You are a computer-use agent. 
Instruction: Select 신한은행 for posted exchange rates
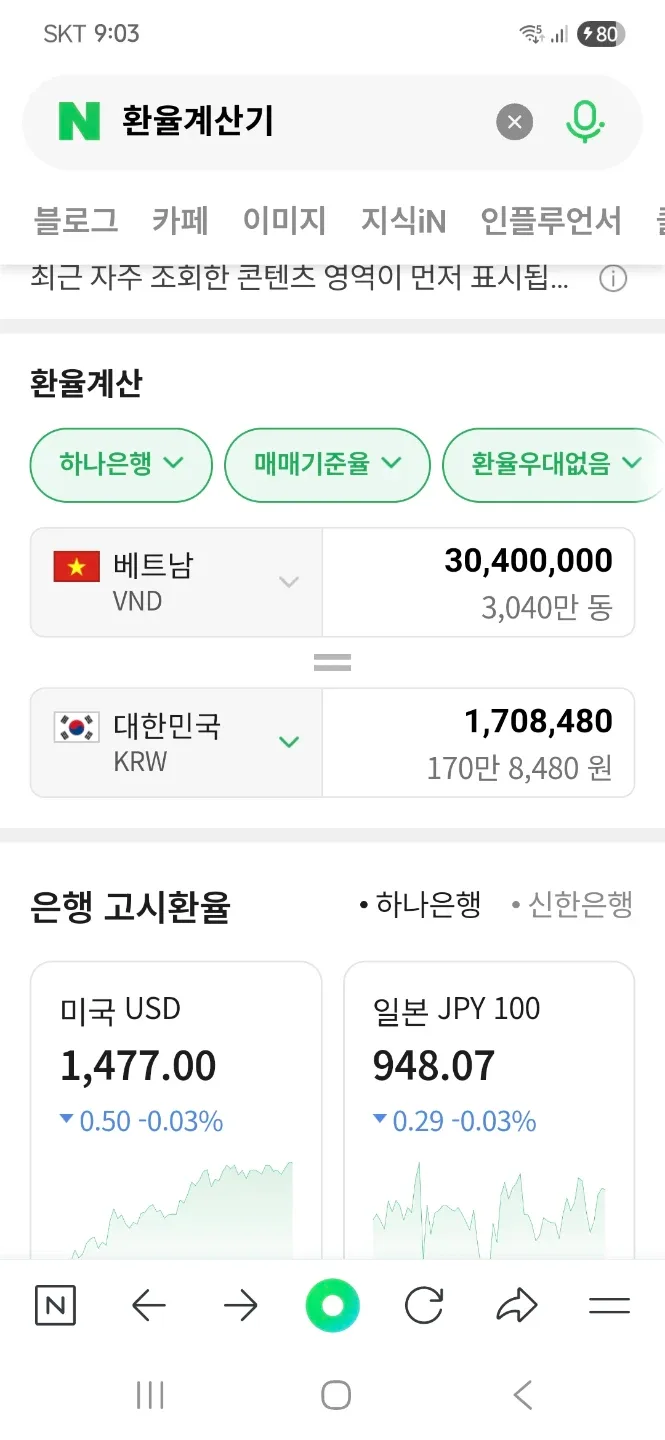(572, 906)
